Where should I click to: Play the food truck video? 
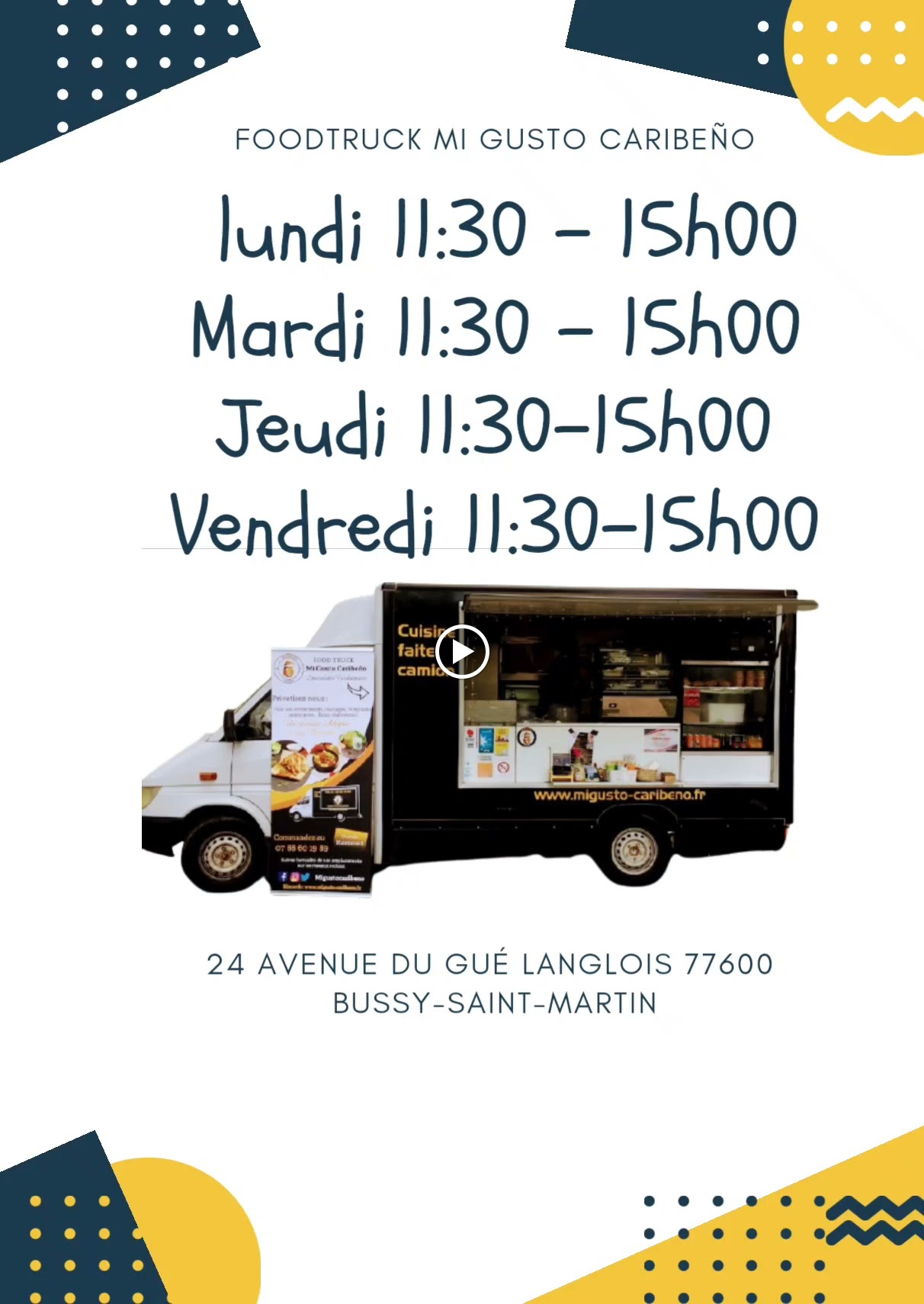click(x=462, y=651)
